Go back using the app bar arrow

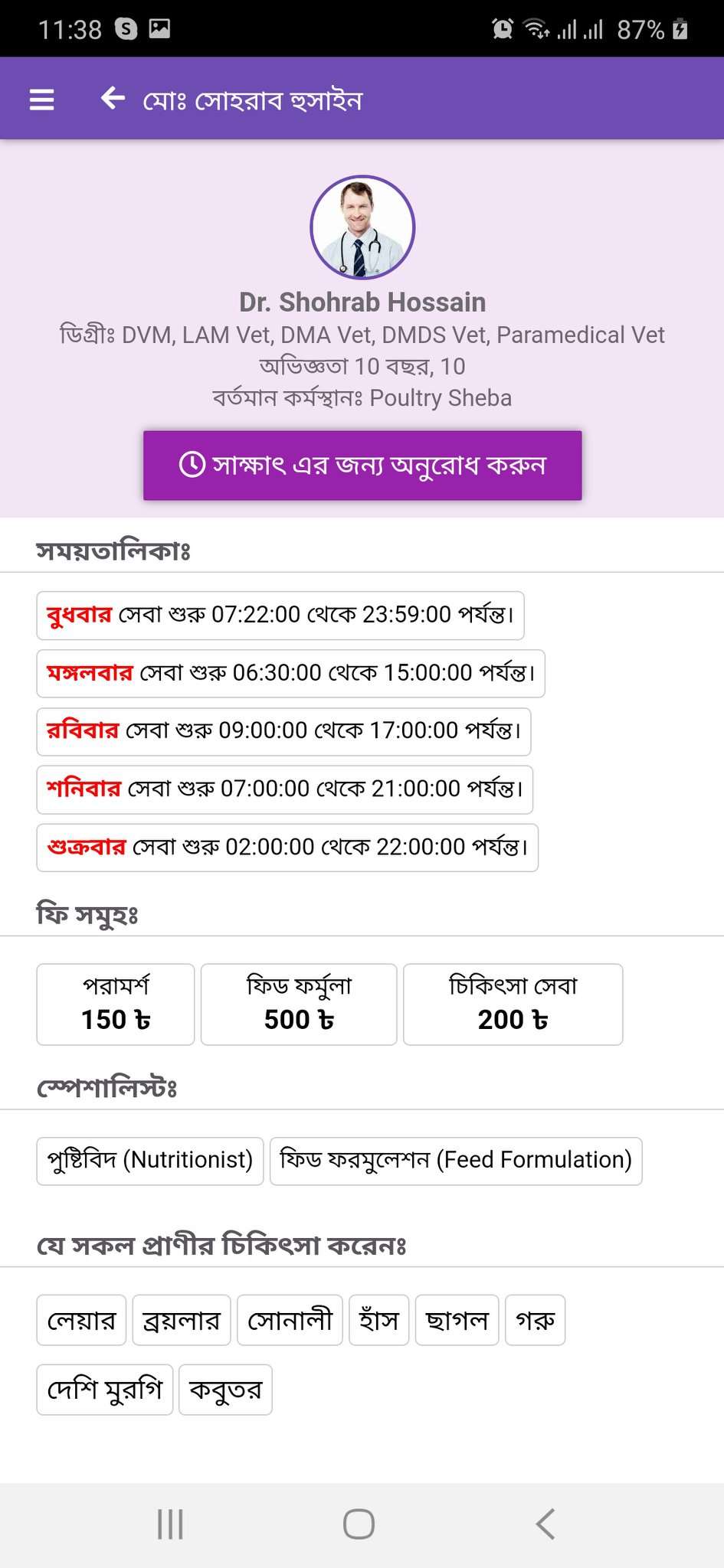click(113, 99)
